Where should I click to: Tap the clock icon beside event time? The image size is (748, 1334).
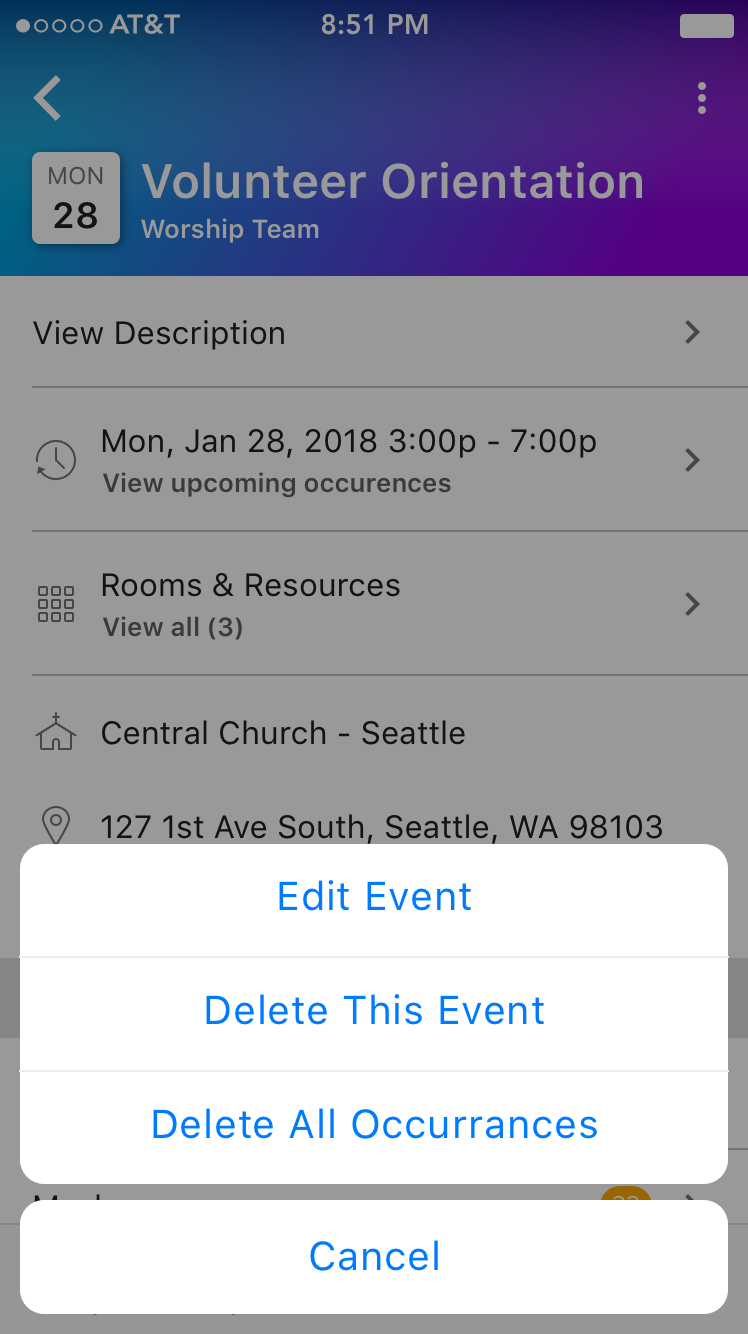click(x=56, y=459)
